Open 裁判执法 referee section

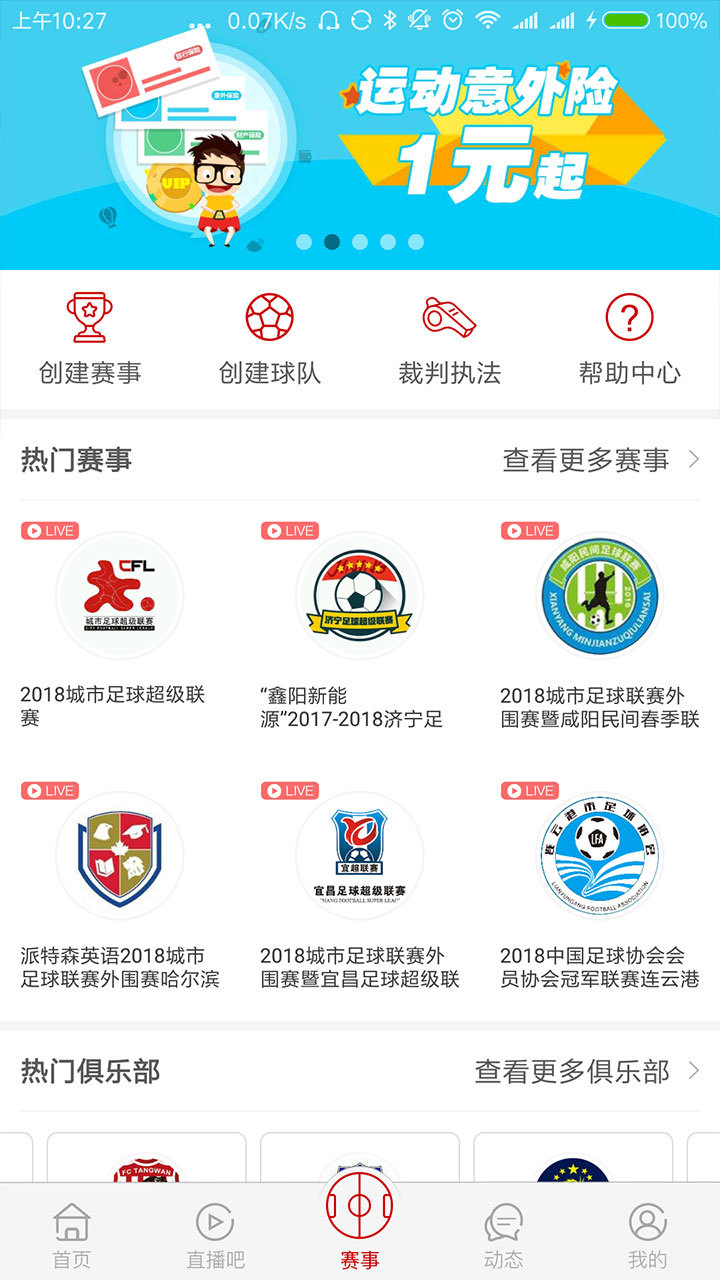(x=450, y=340)
